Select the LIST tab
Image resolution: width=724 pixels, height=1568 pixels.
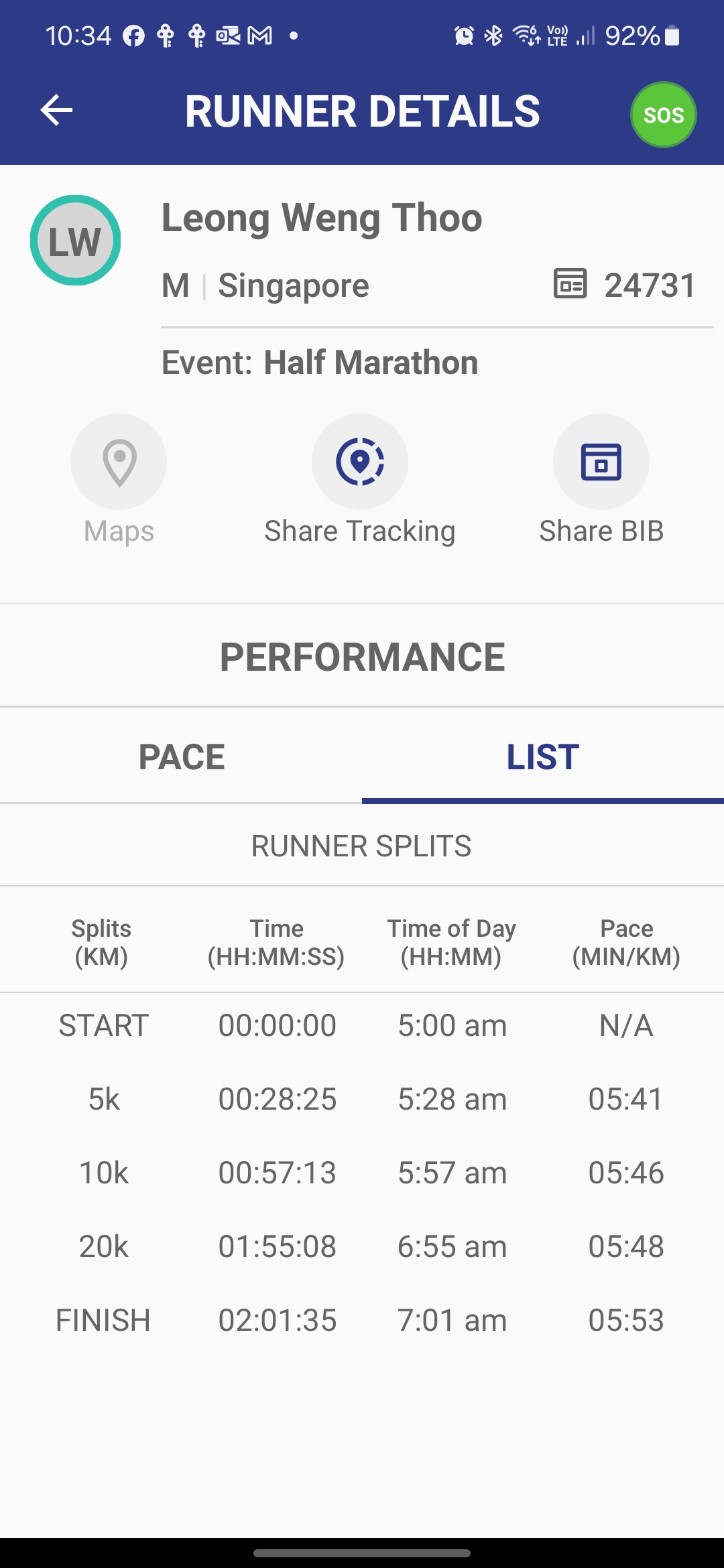[543, 757]
